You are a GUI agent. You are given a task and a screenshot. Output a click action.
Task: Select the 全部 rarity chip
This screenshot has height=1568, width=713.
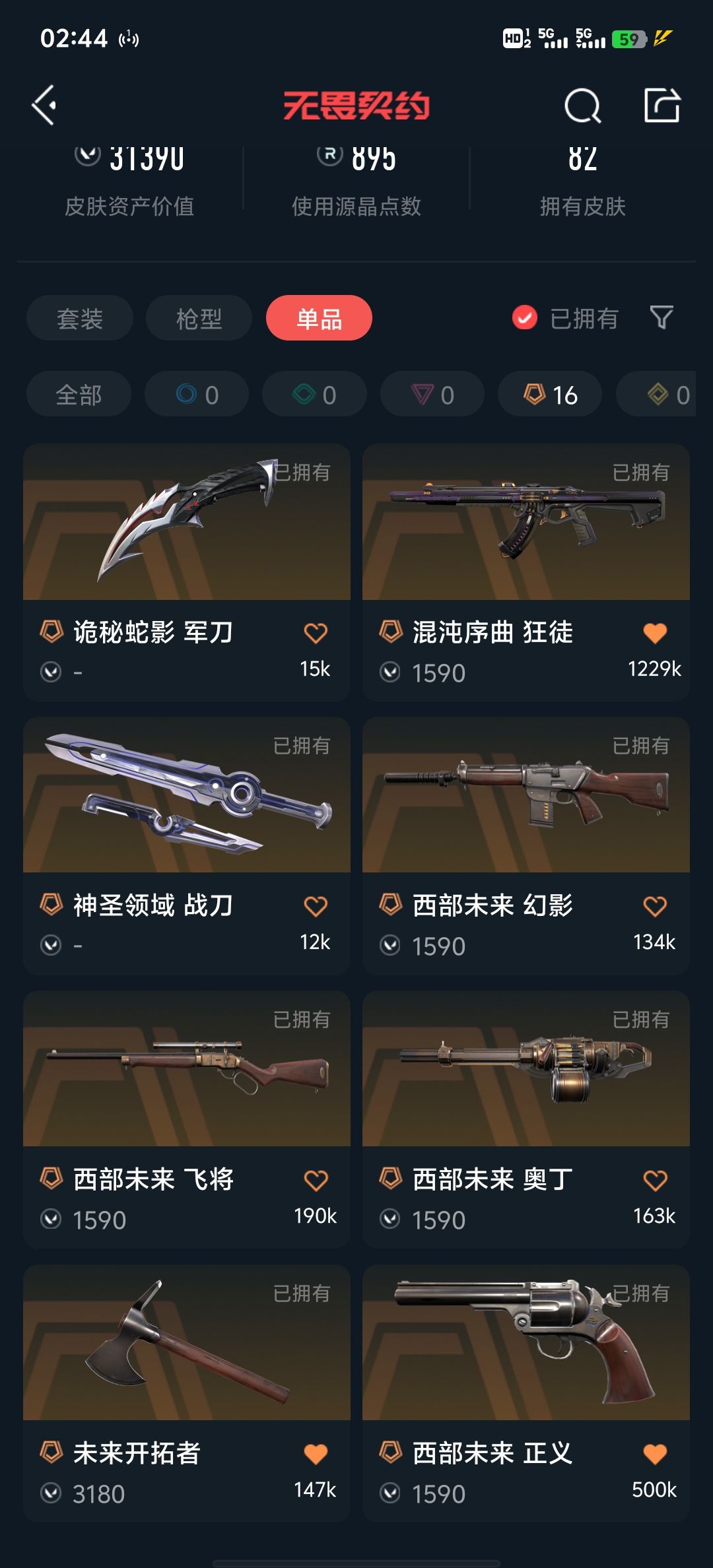click(79, 394)
